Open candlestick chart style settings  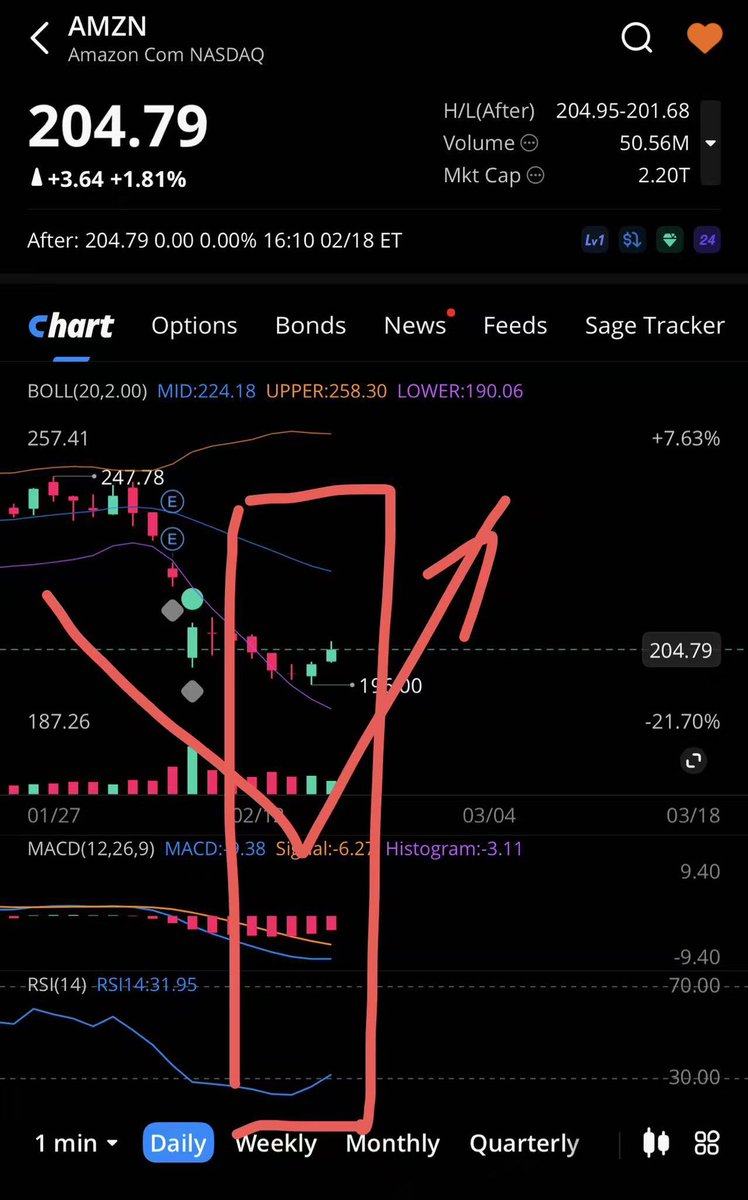(656, 1143)
